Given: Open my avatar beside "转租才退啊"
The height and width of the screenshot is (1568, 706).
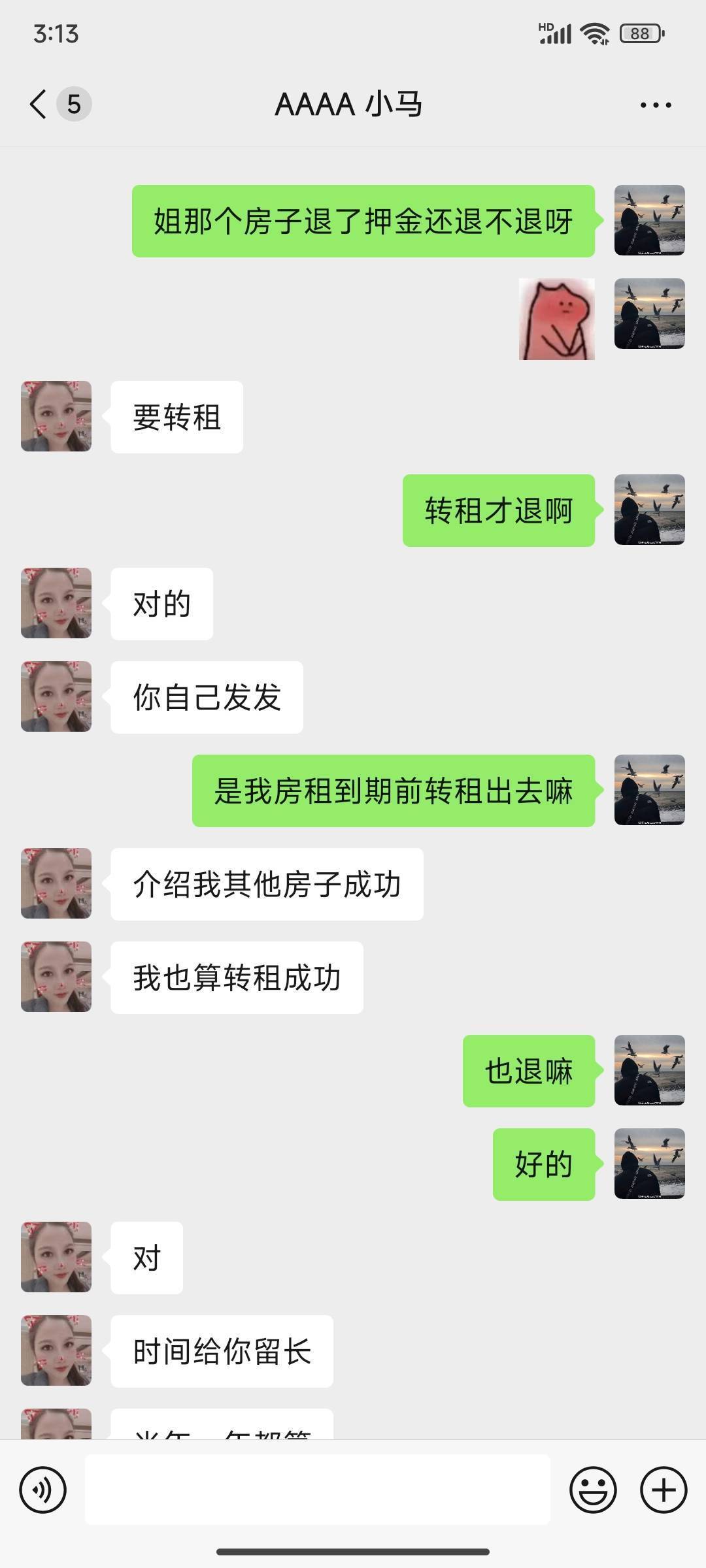Looking at the screenshot, I should point(650,510).
